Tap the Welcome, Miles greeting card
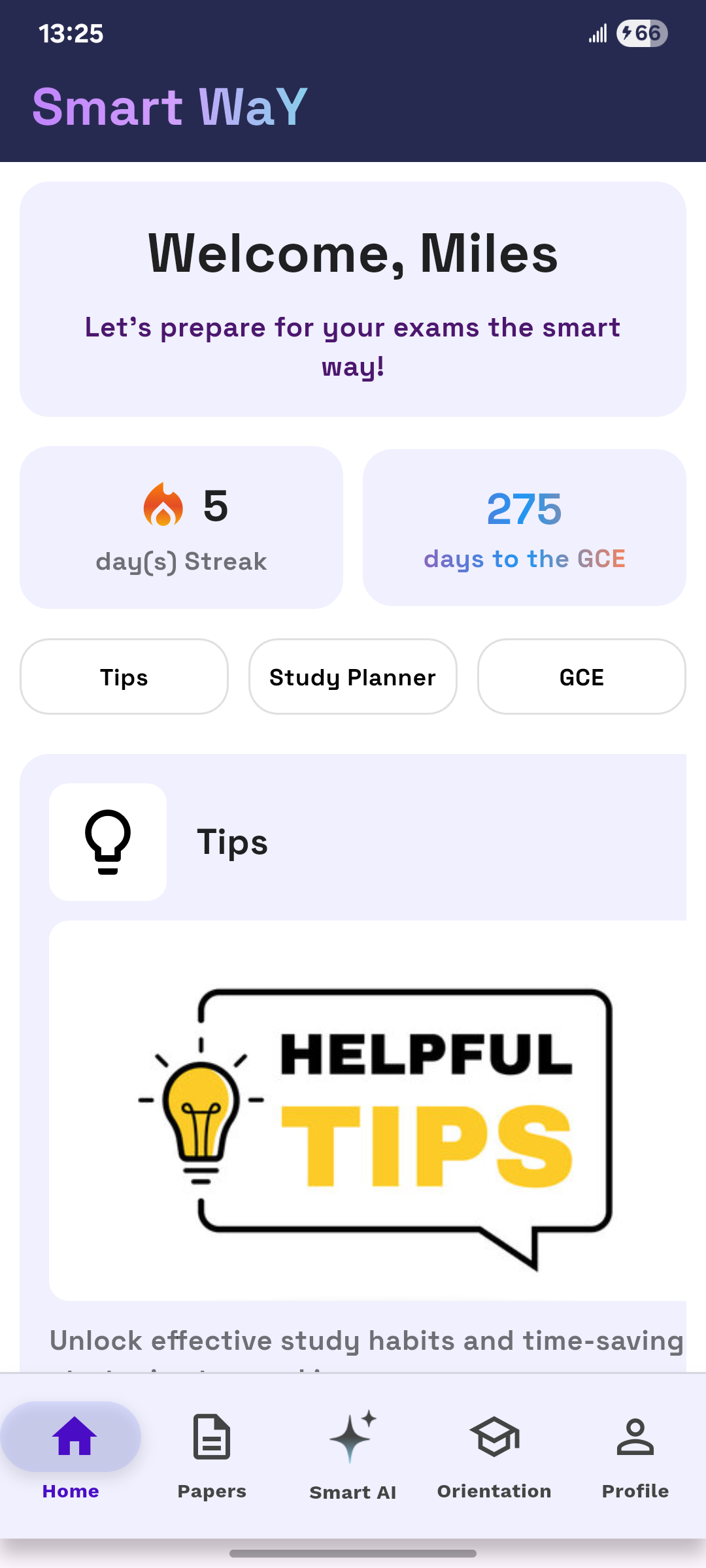706x1568 pixels. [353, 297]
